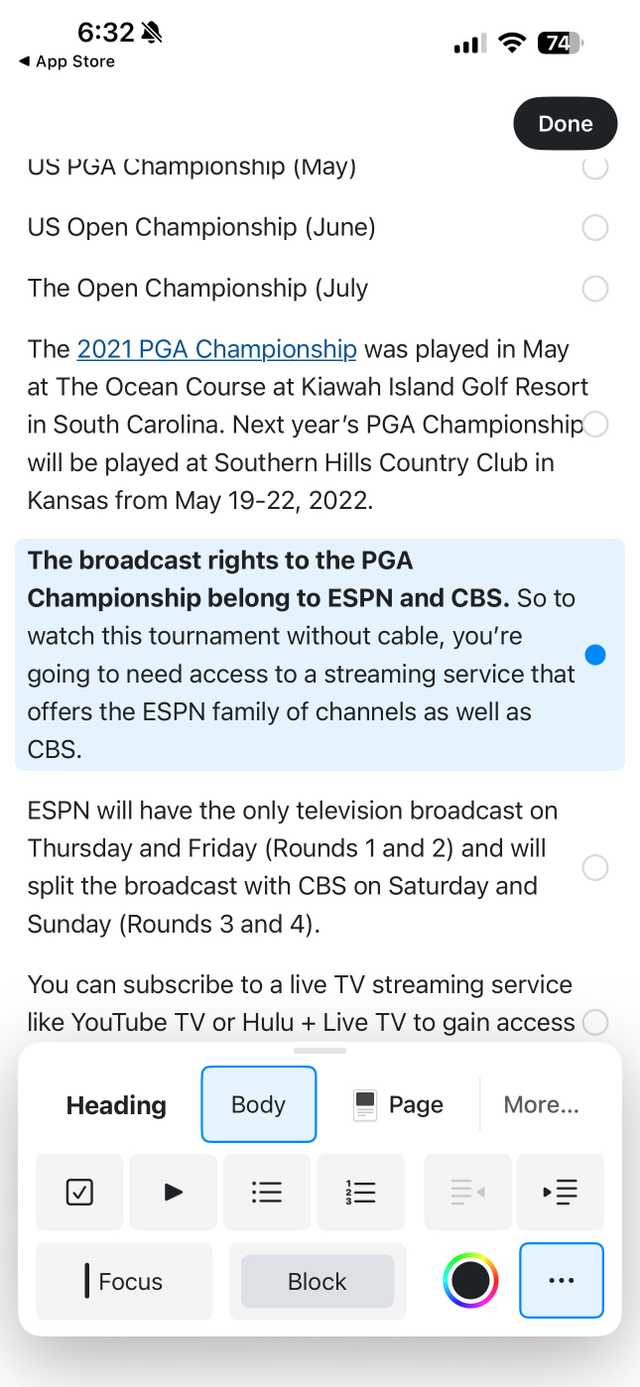The image size is (640, 1387).
Task: Open the three-dot formatting options
Action: pos(561,1281)
